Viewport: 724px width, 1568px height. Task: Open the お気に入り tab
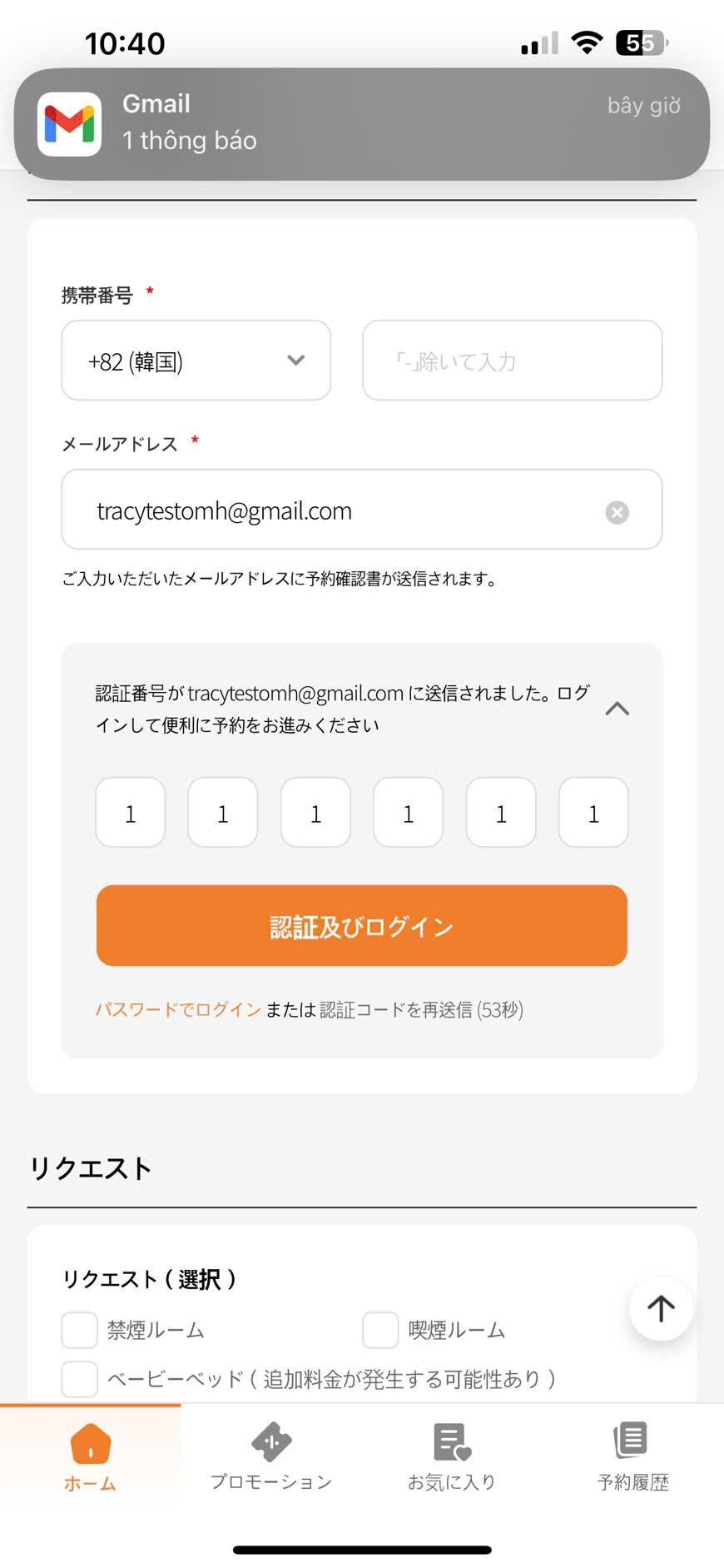pos(452,1456)
